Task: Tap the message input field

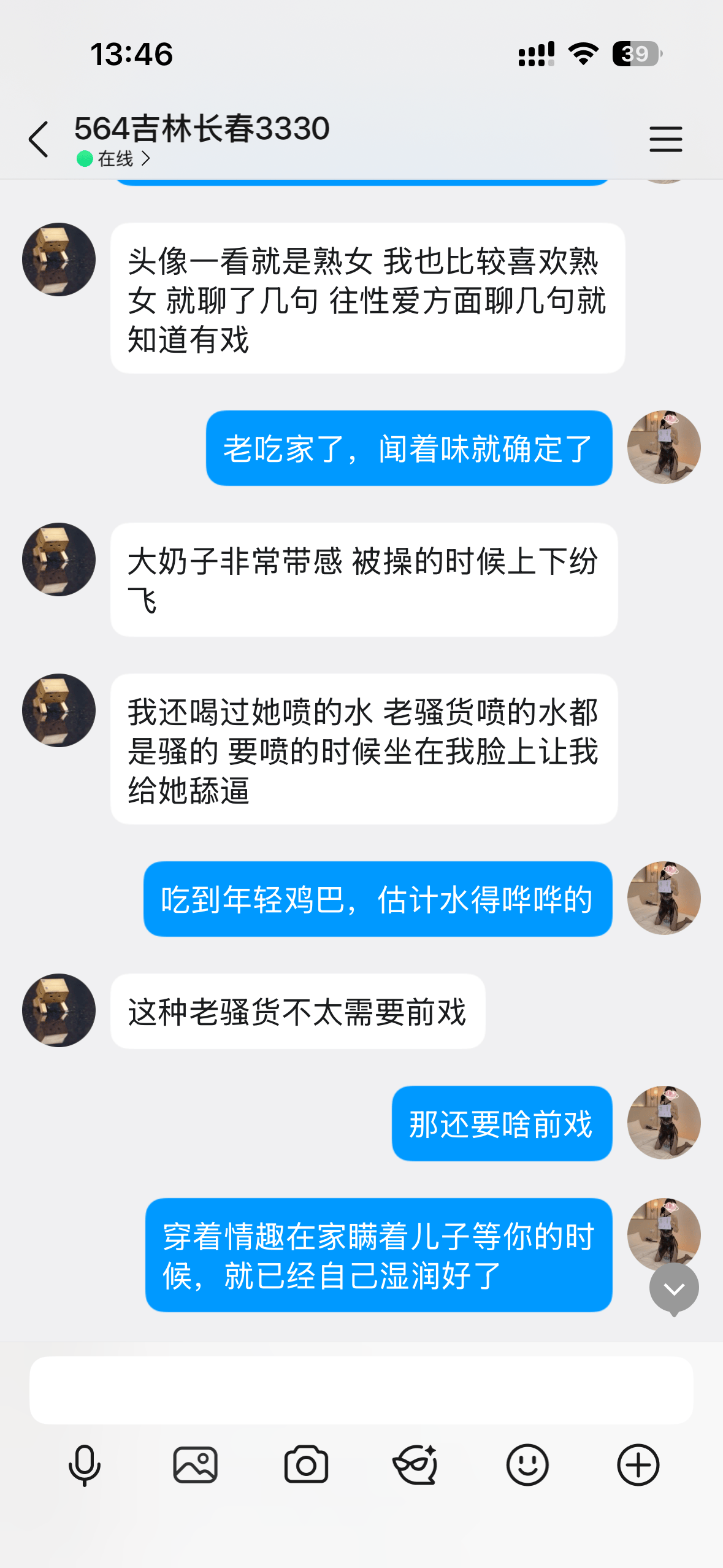Action: tap(361, 1389)
